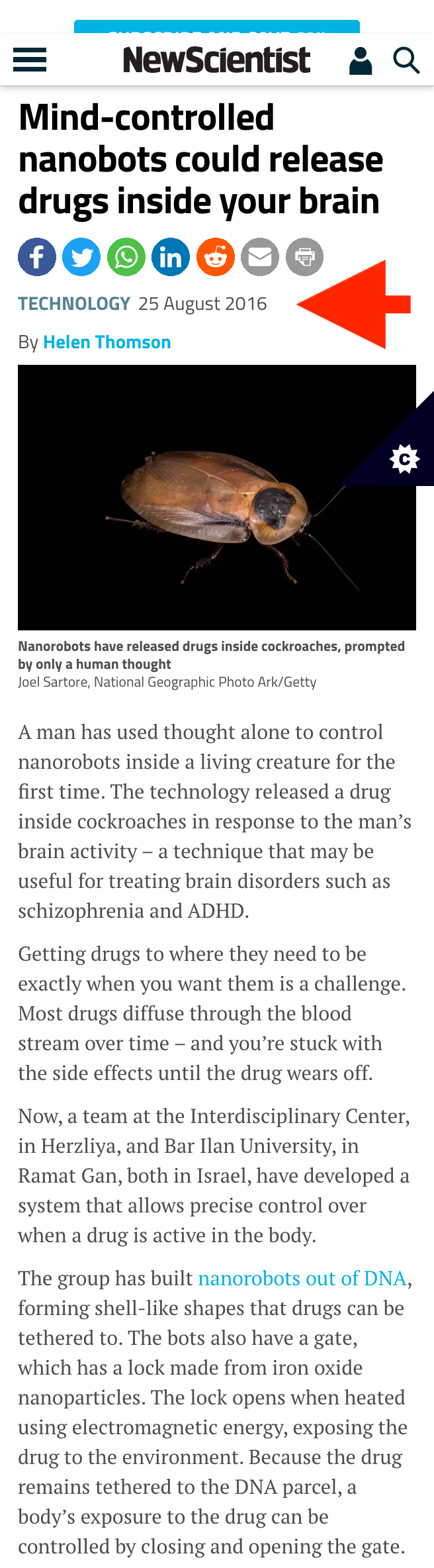View author Helen Thomson's page
This screenshot has height=1568, width=434.
coord(107,342)
